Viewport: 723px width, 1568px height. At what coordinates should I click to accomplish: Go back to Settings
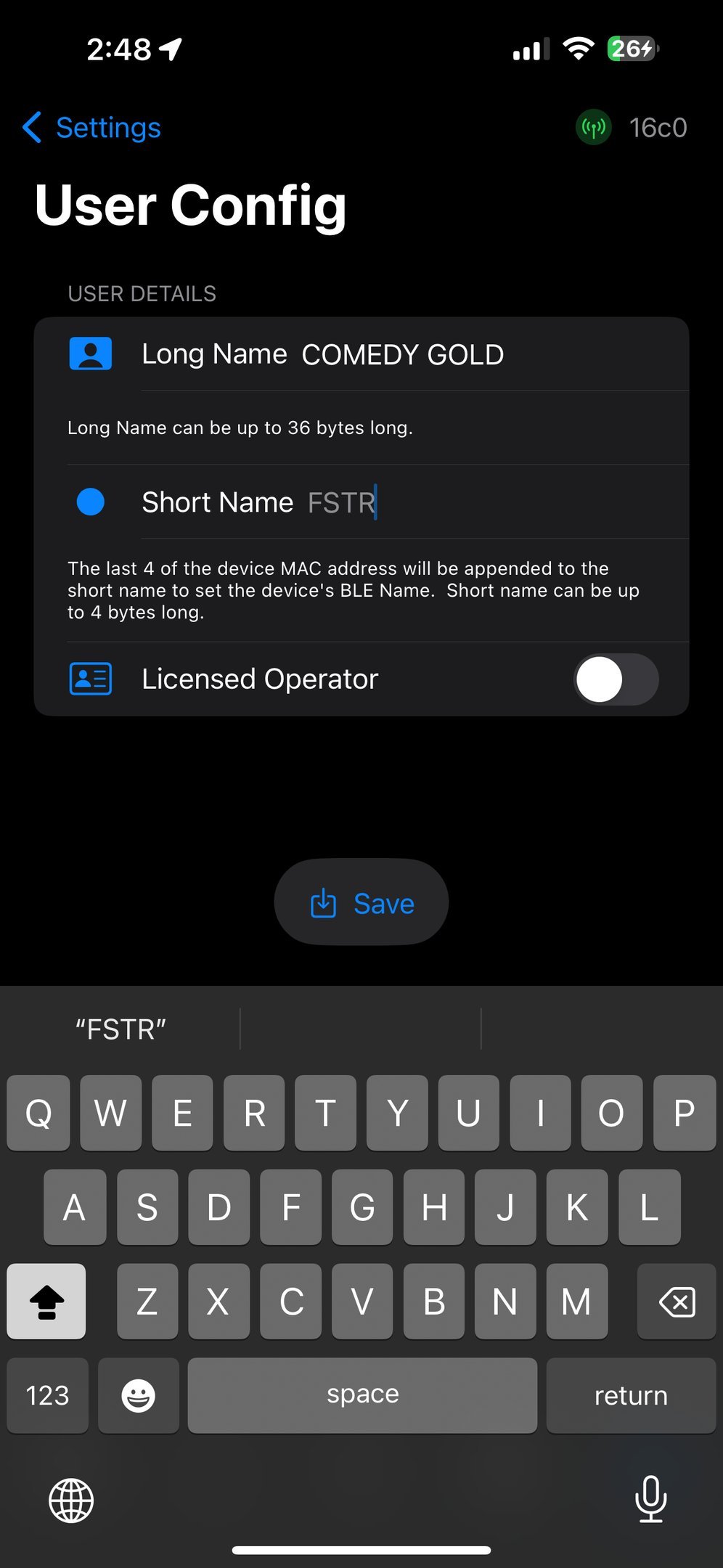(x=93, y=128)
